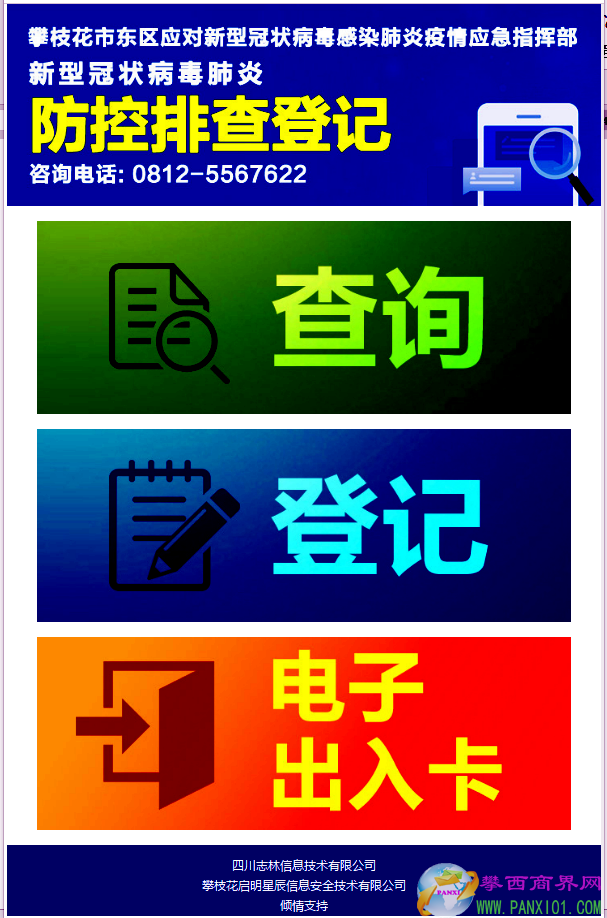Open the 登记 registration form
The height and width of the screenshot is (918, 607).
303,525
